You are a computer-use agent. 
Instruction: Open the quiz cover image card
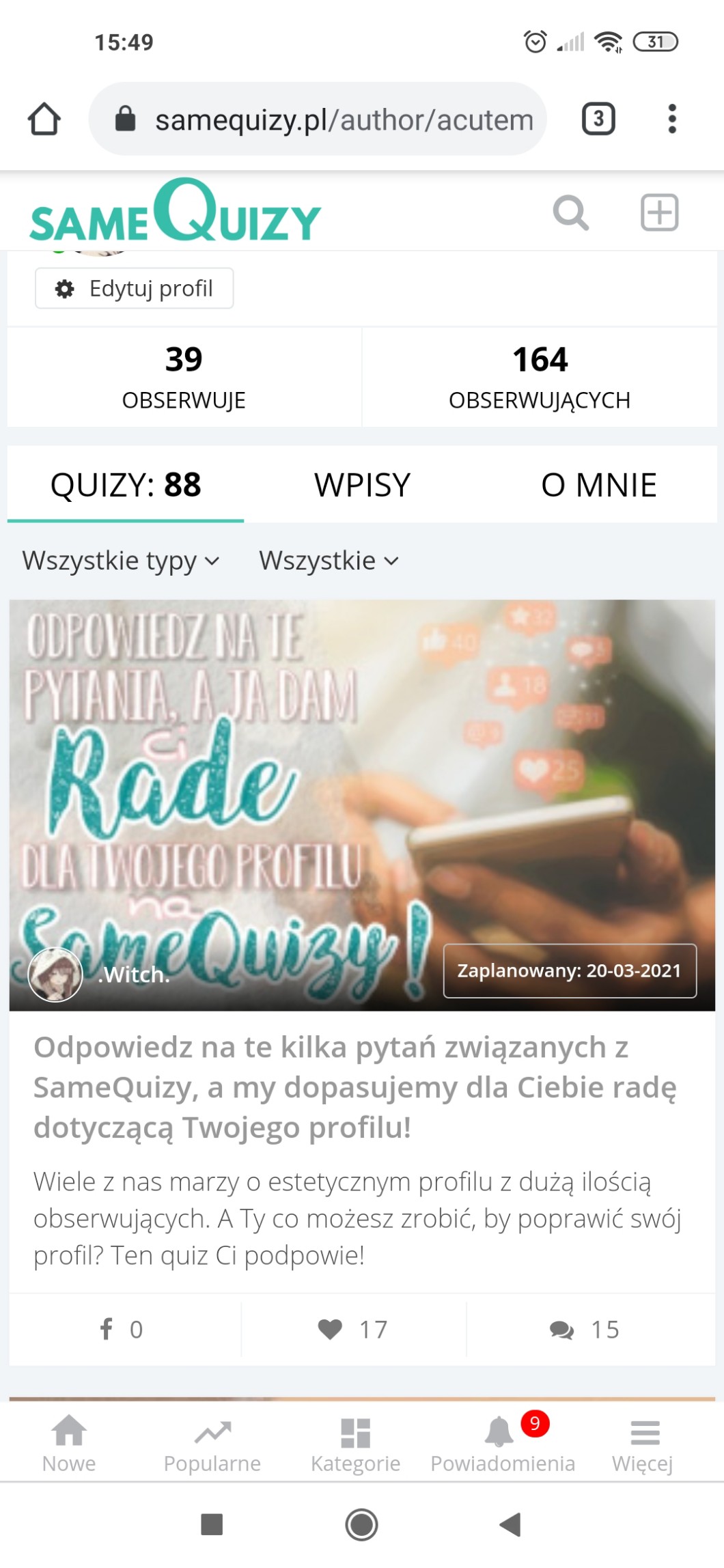[x=362, y=785]
